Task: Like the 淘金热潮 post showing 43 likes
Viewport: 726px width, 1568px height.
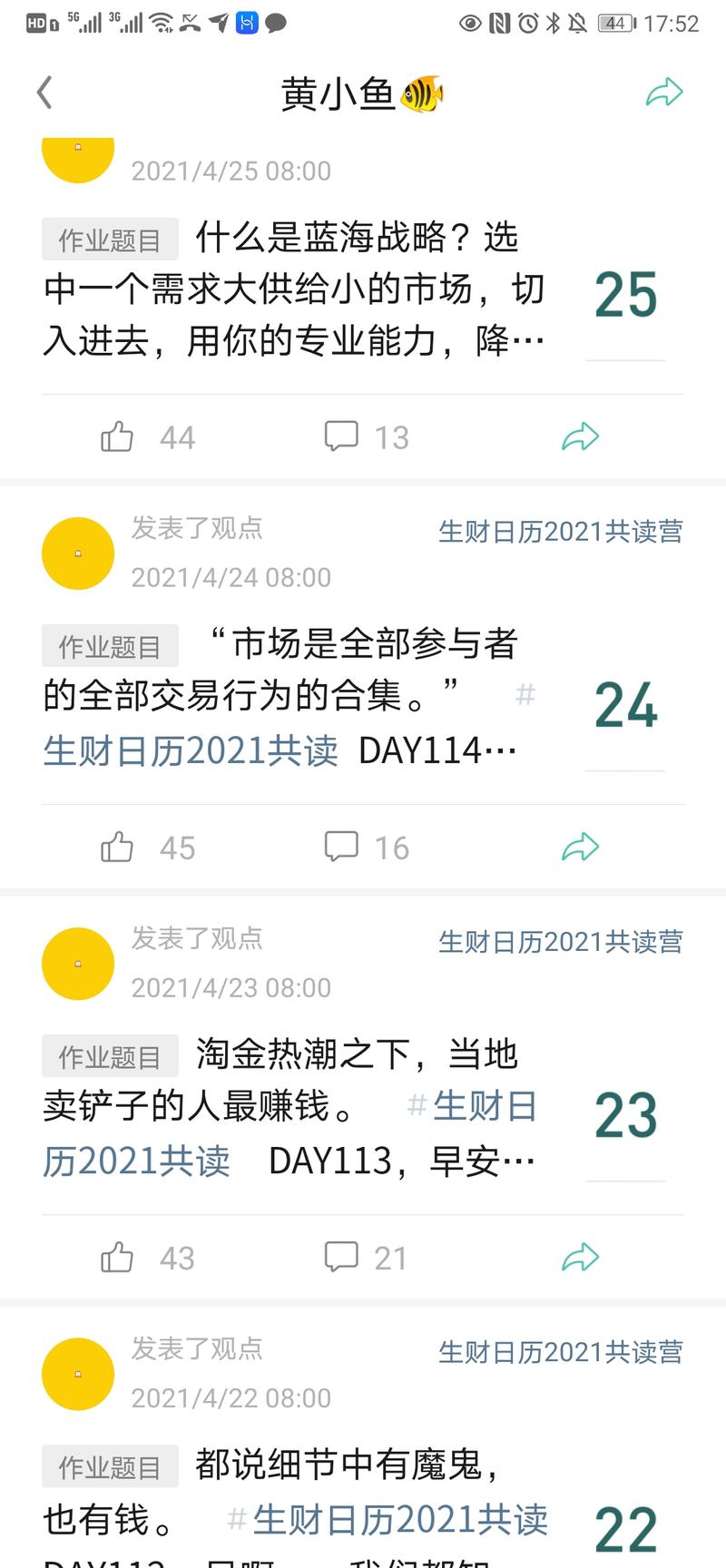Action: pyautogui.click(x=116, y=1258)
